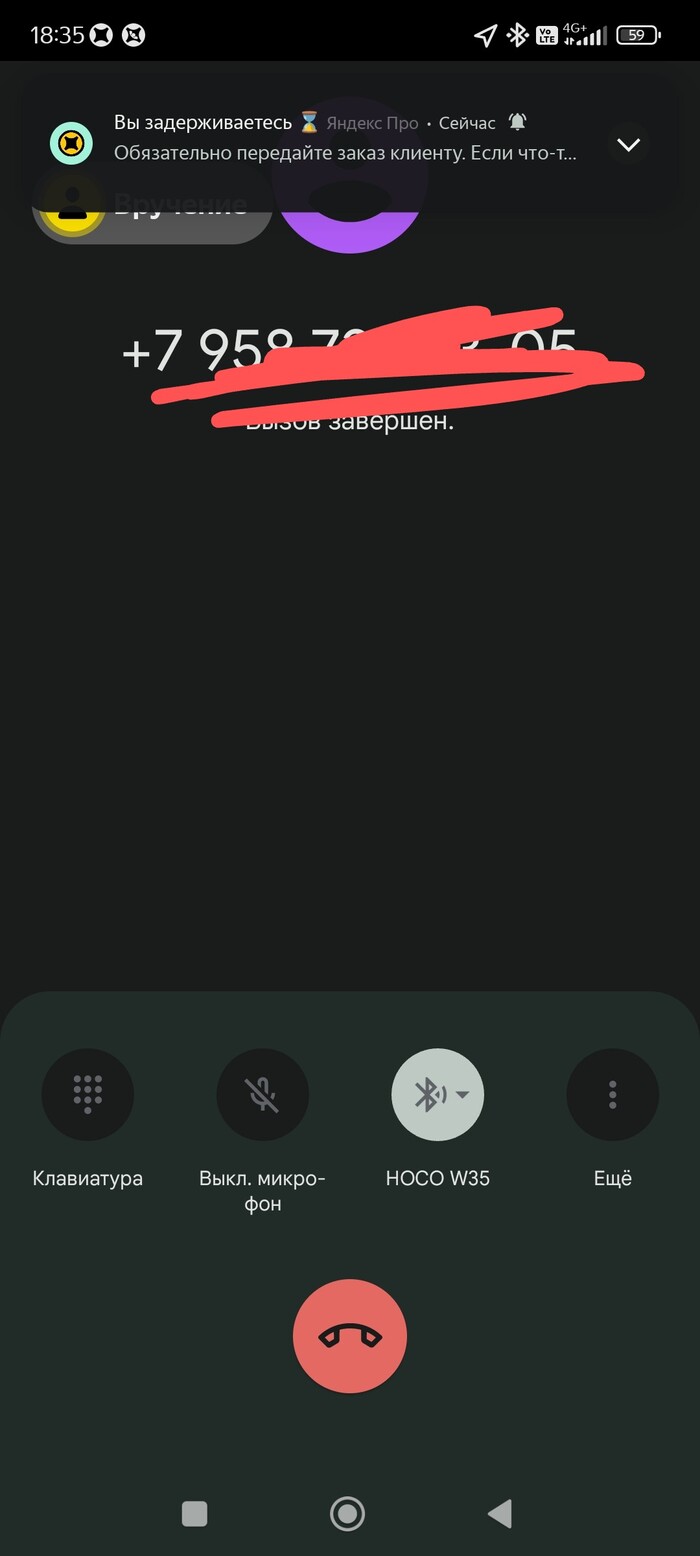
Task: Change audio output from HOCO W35
Action: [x=437, y=1095]
